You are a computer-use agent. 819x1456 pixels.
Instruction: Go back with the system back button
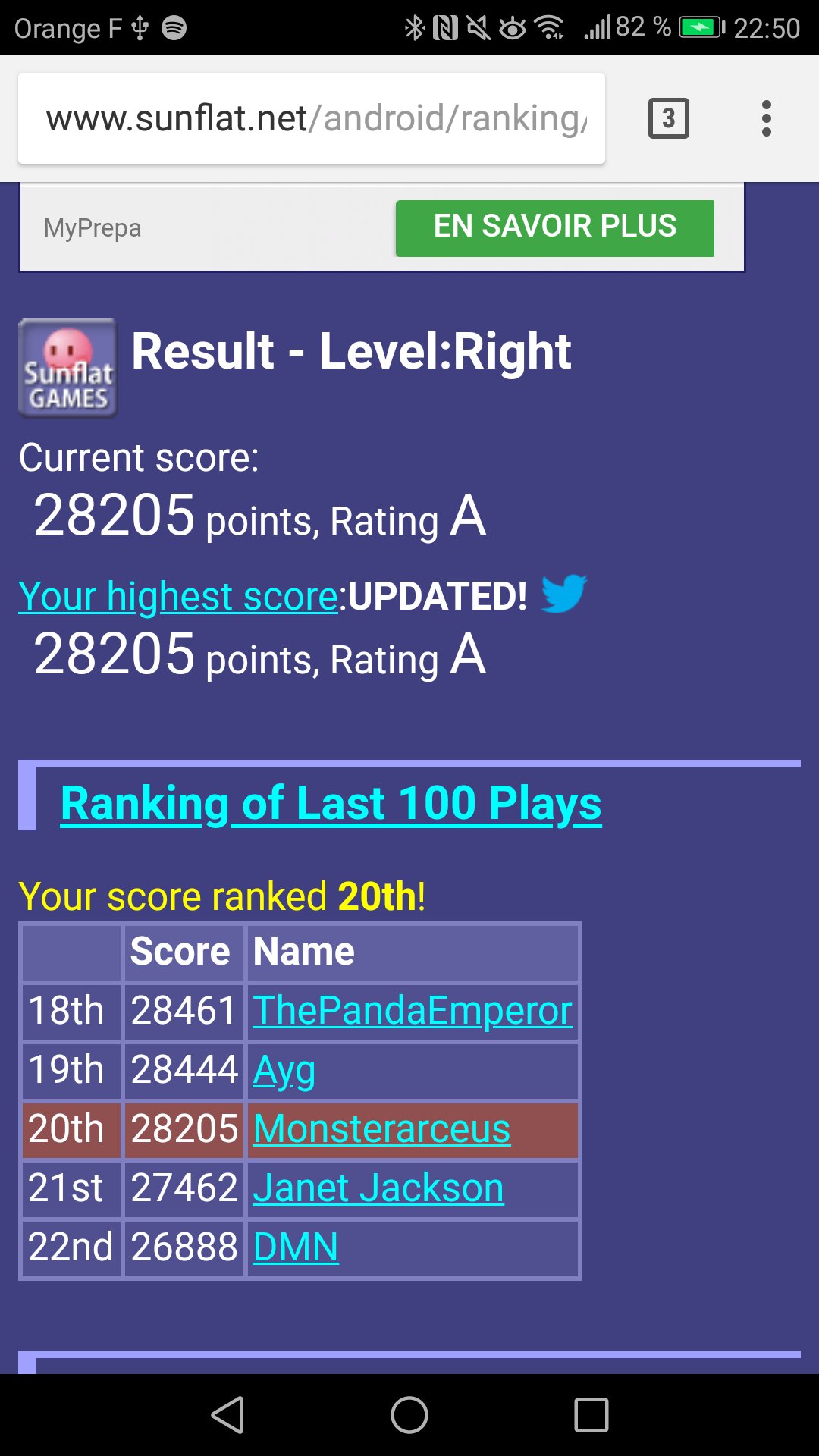227,1415
